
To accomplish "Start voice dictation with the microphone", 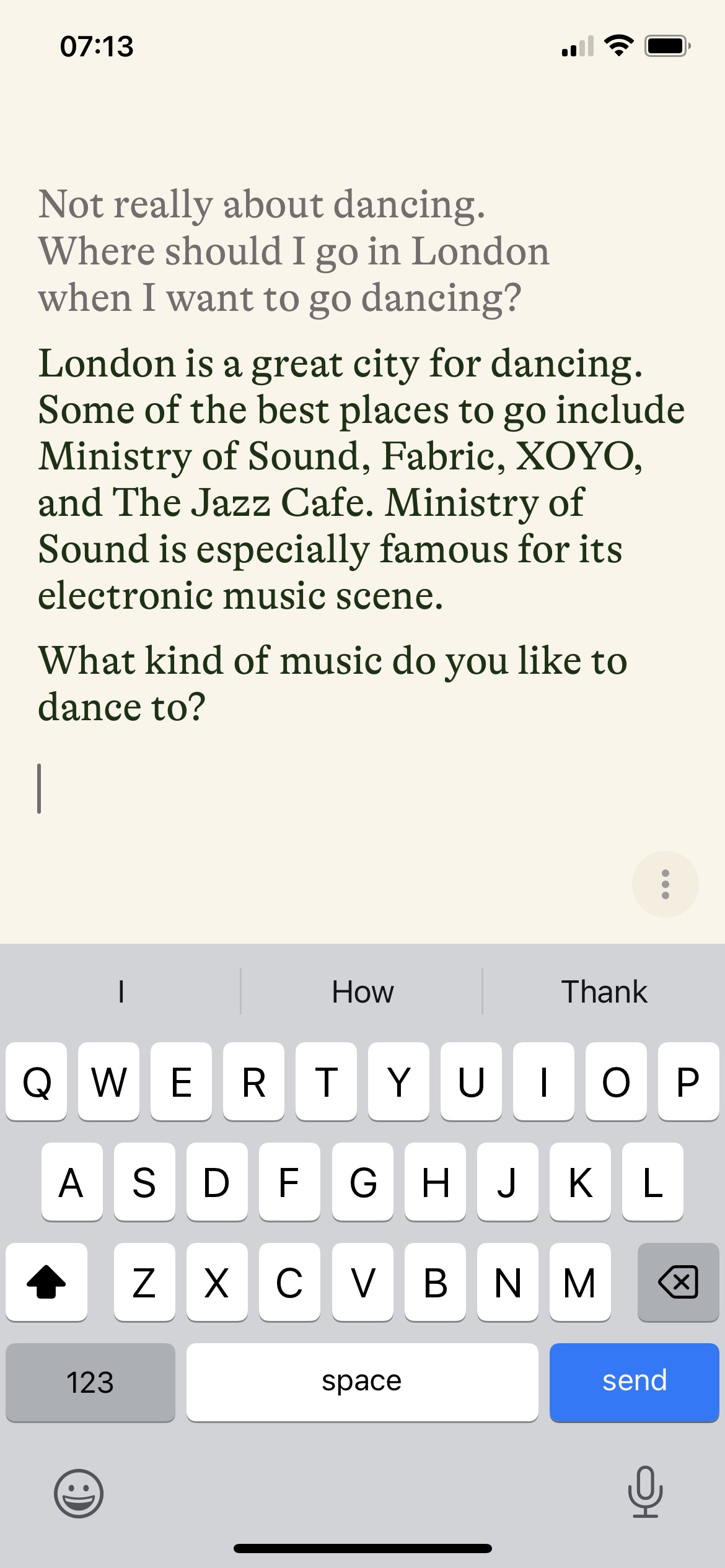I will coord(645,1492).
